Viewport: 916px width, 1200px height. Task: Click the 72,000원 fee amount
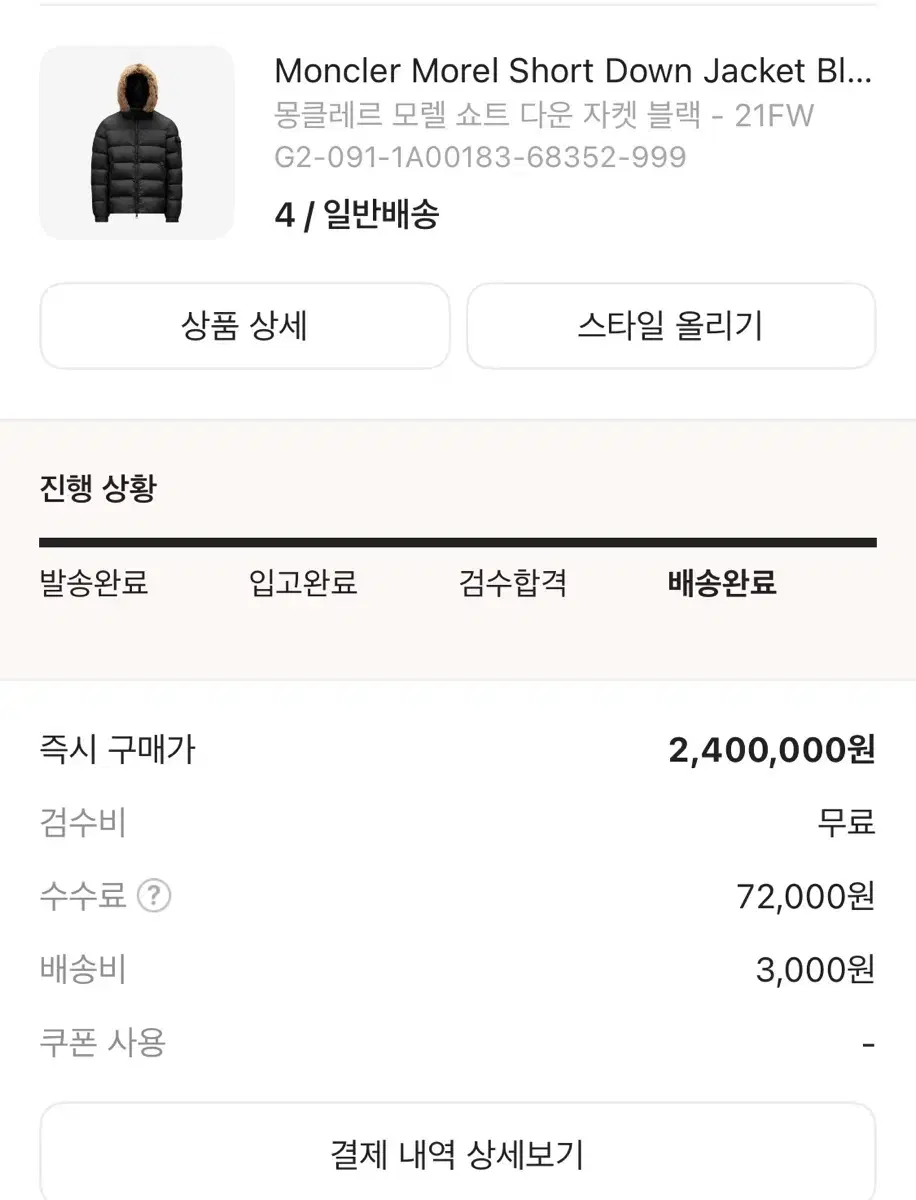pyautogui.click(x=811, y=896)
